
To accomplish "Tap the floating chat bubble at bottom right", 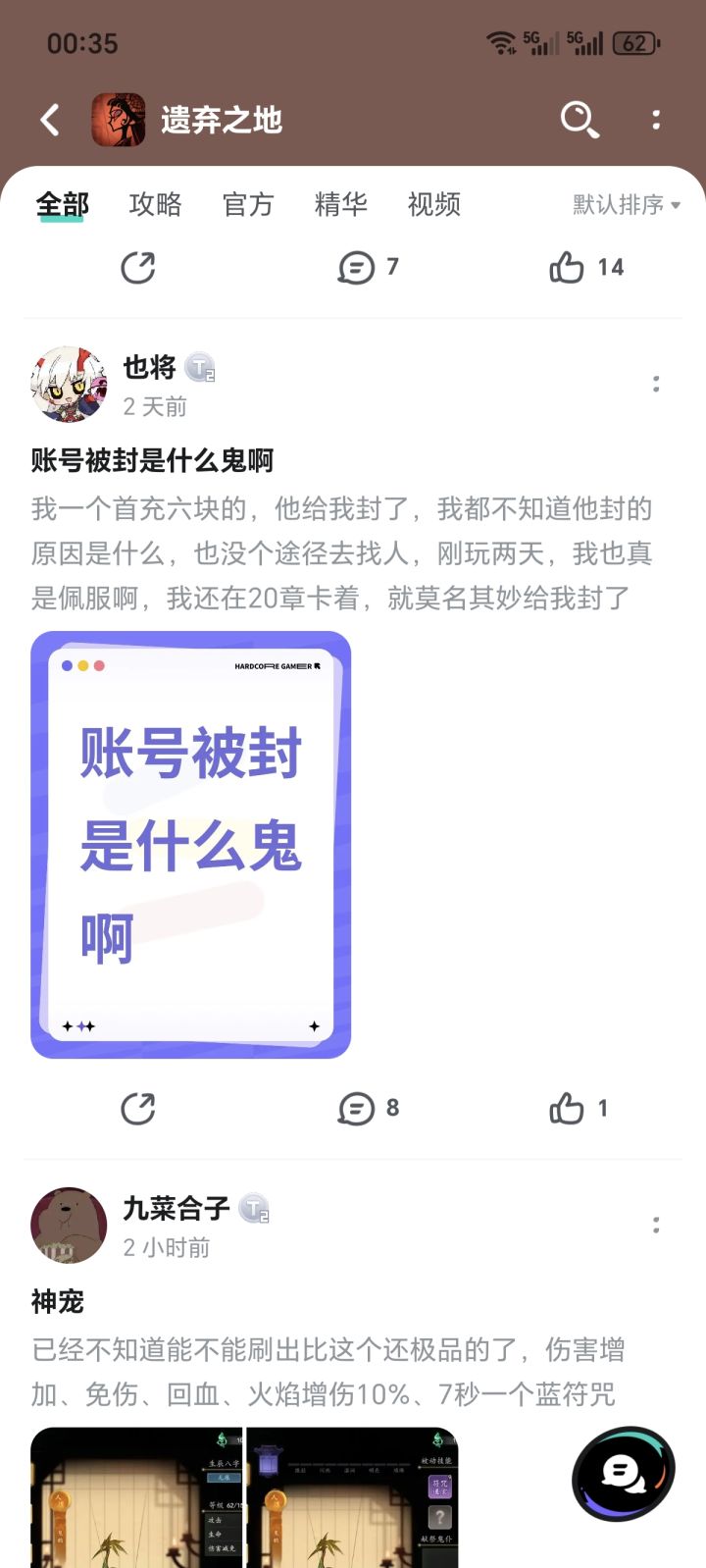I will 625,1466.
